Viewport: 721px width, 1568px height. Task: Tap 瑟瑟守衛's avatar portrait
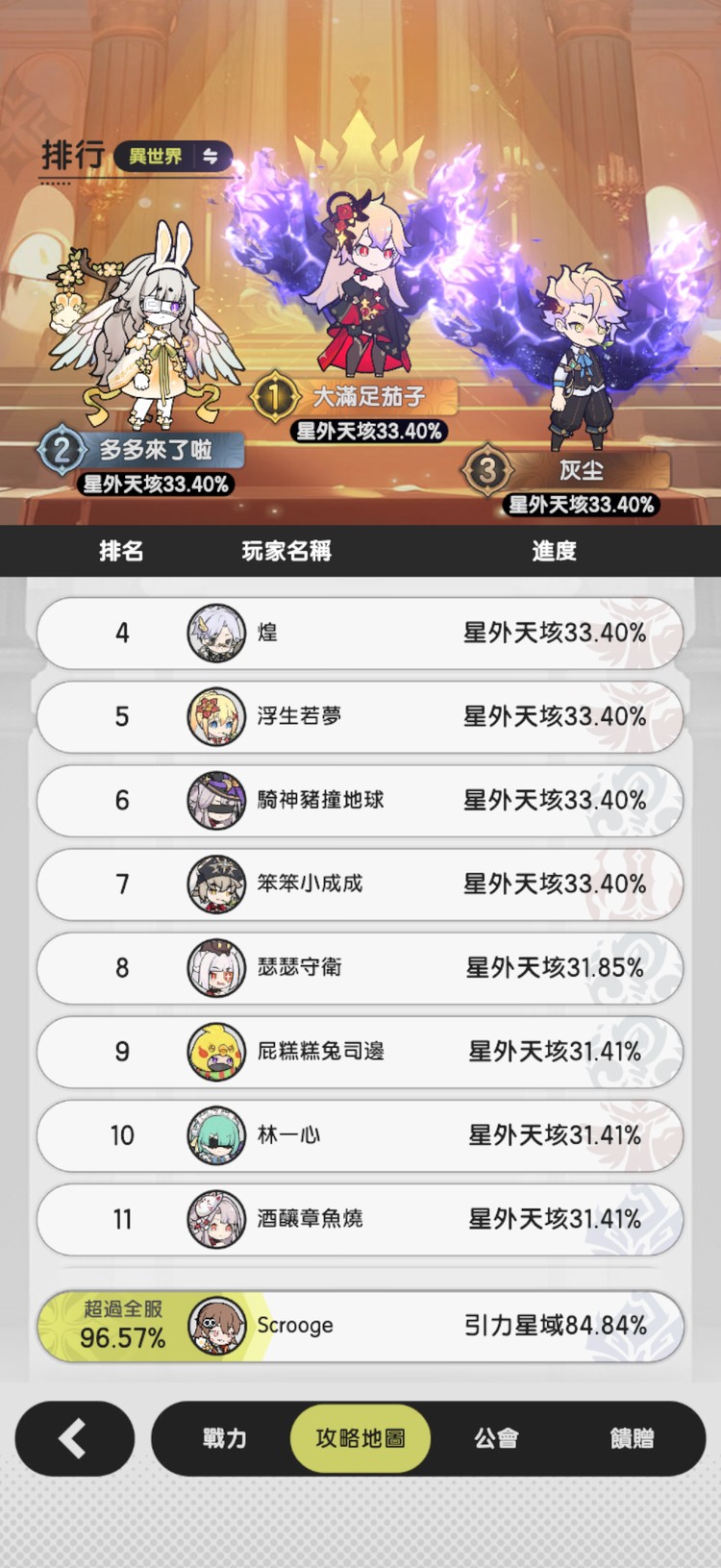click(217, 969)
